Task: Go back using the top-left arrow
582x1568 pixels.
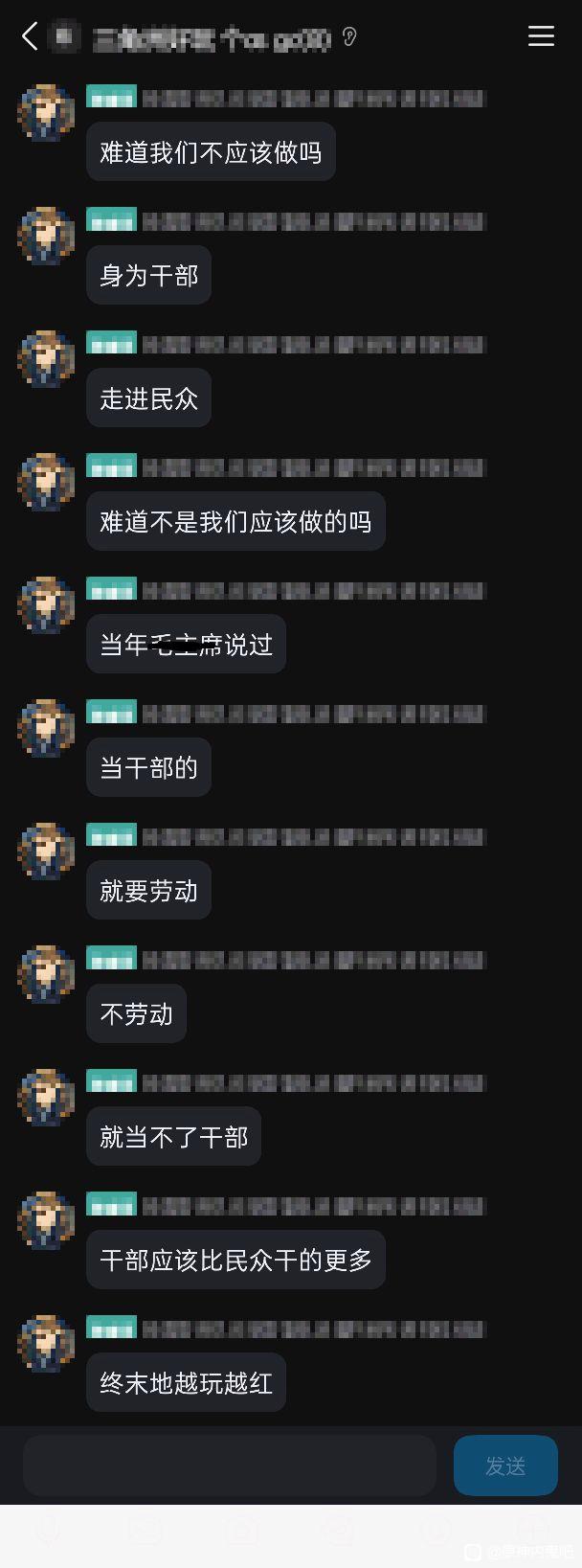Action: coord(30,36)
